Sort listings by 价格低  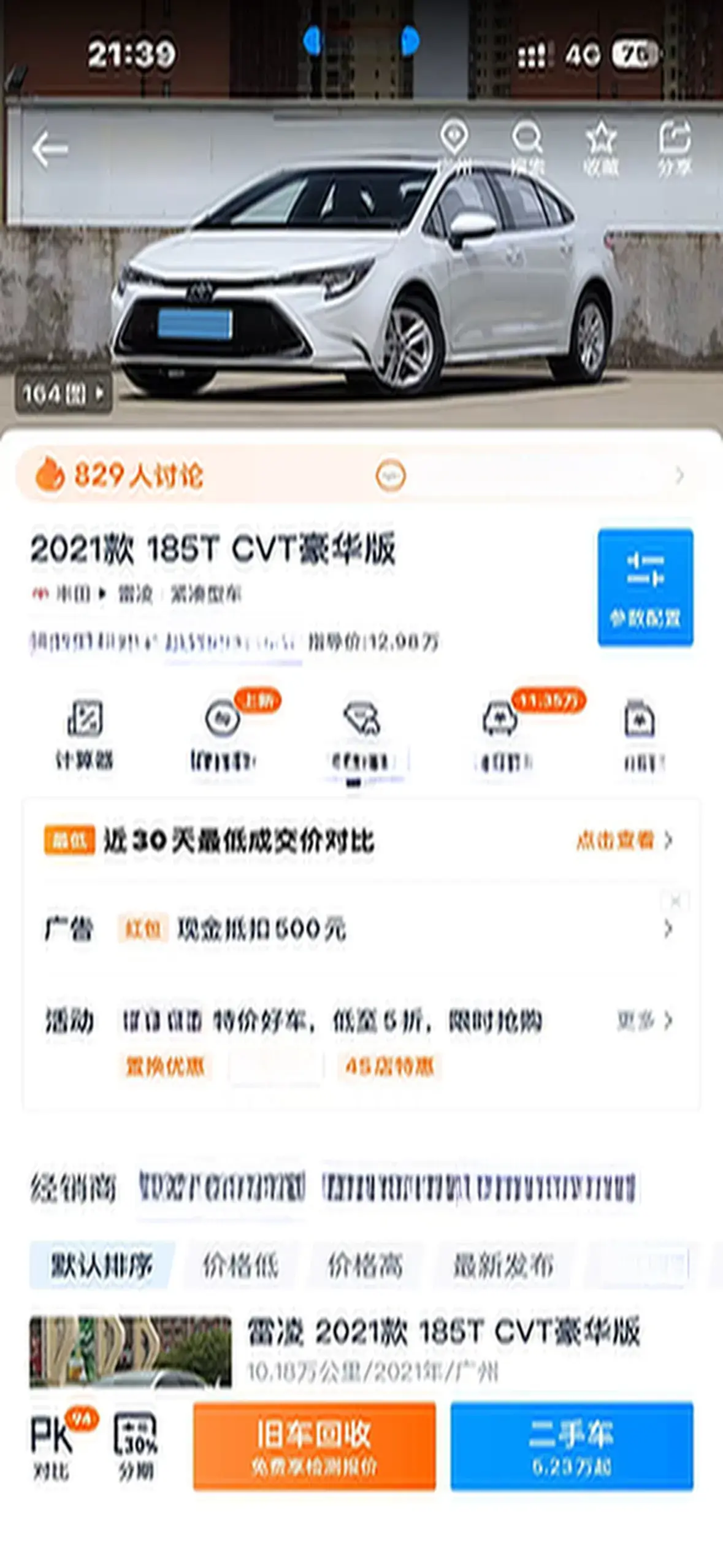[x=241, y=1266]
